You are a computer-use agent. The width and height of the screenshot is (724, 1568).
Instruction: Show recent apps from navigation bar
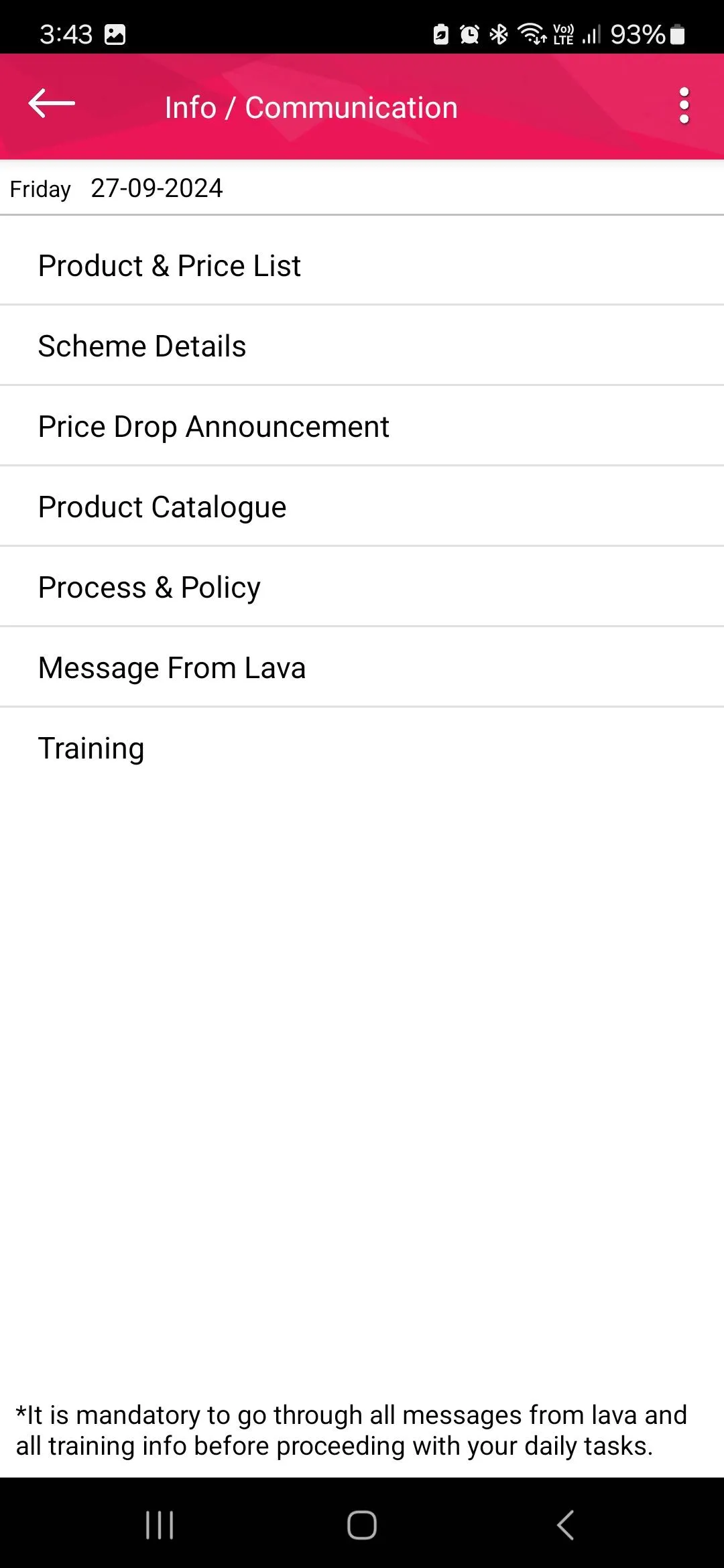click(x=160, y=1525)
